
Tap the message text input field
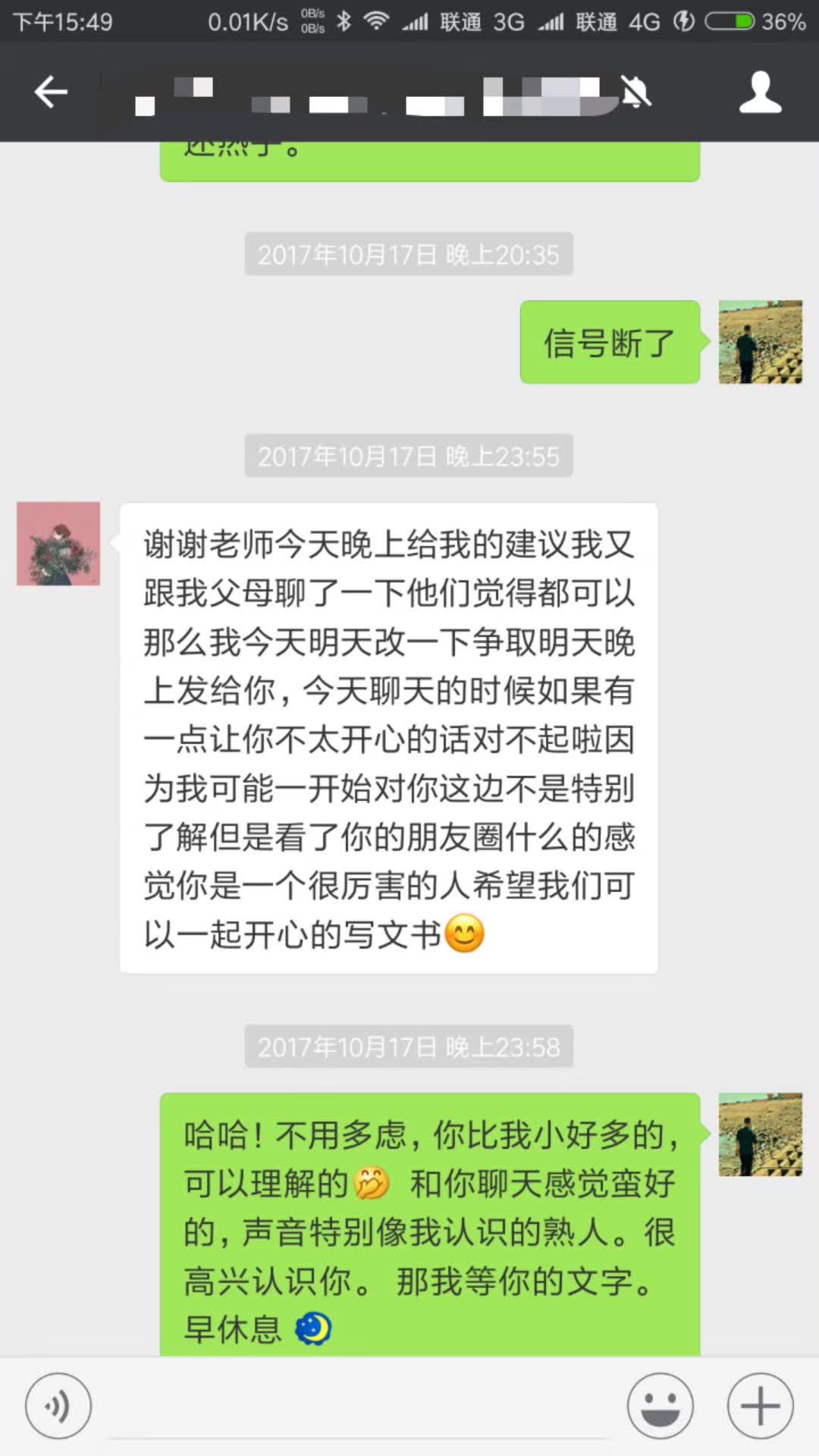coord(360,1407)
